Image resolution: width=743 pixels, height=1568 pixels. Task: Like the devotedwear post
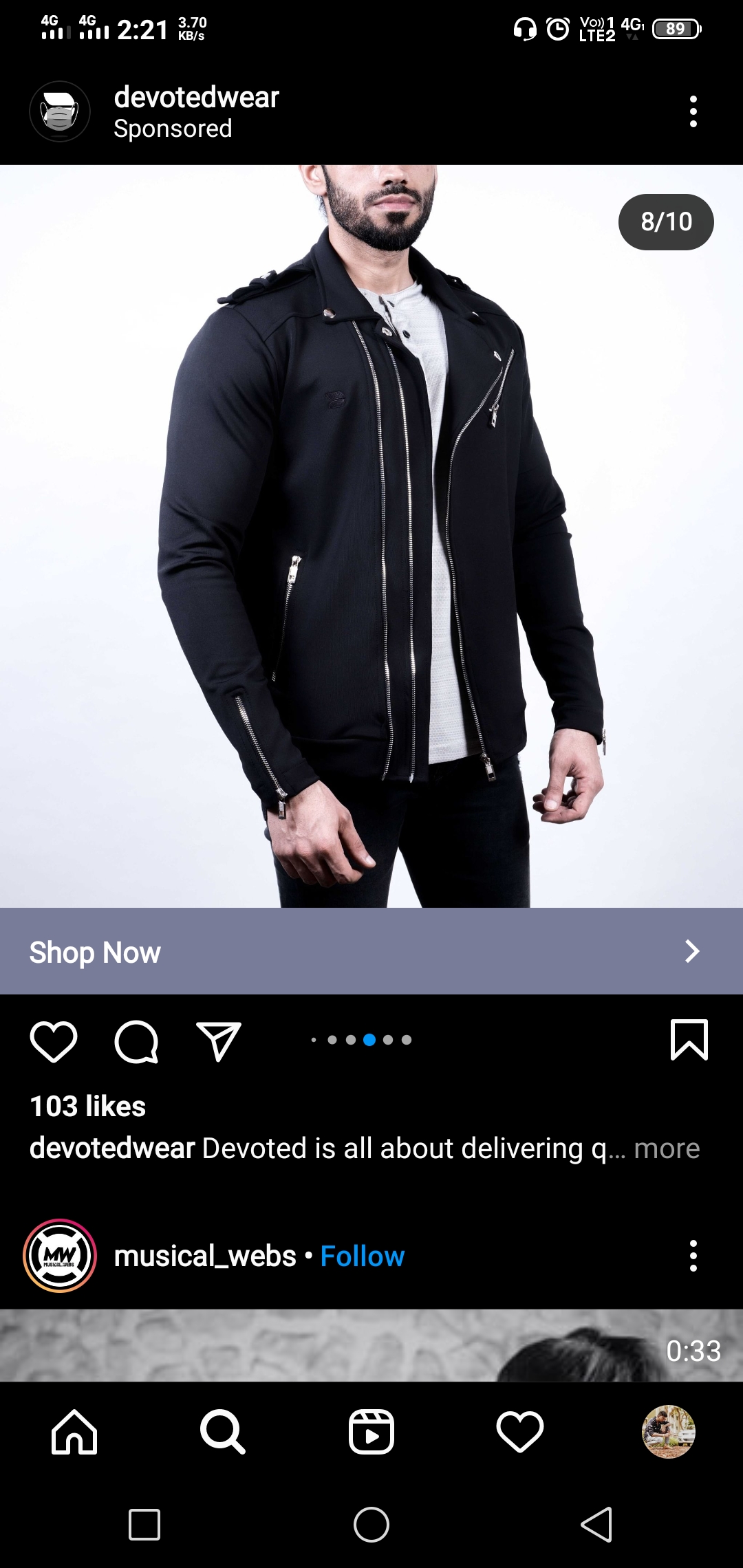coord(54,1041)
